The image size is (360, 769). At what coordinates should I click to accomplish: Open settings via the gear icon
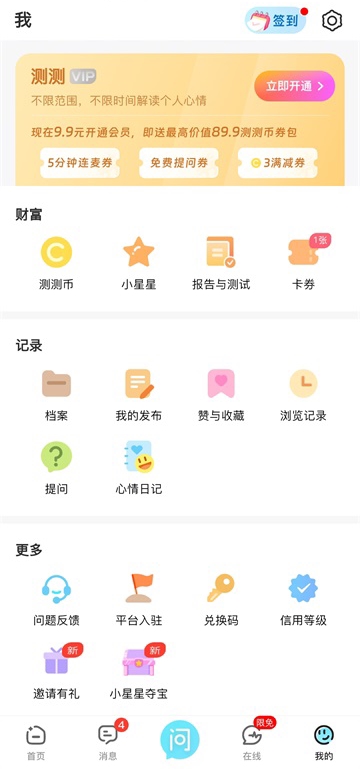tap(332, 21)
